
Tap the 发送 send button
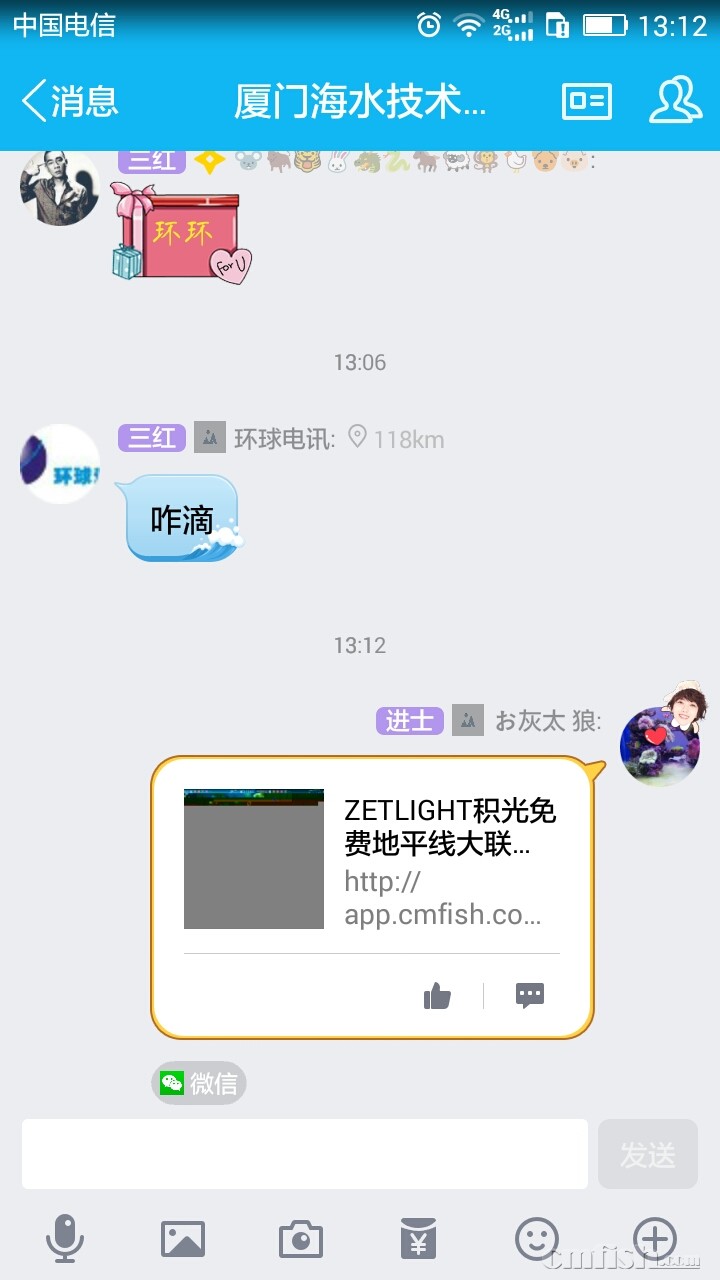(x=647, y=1154)
